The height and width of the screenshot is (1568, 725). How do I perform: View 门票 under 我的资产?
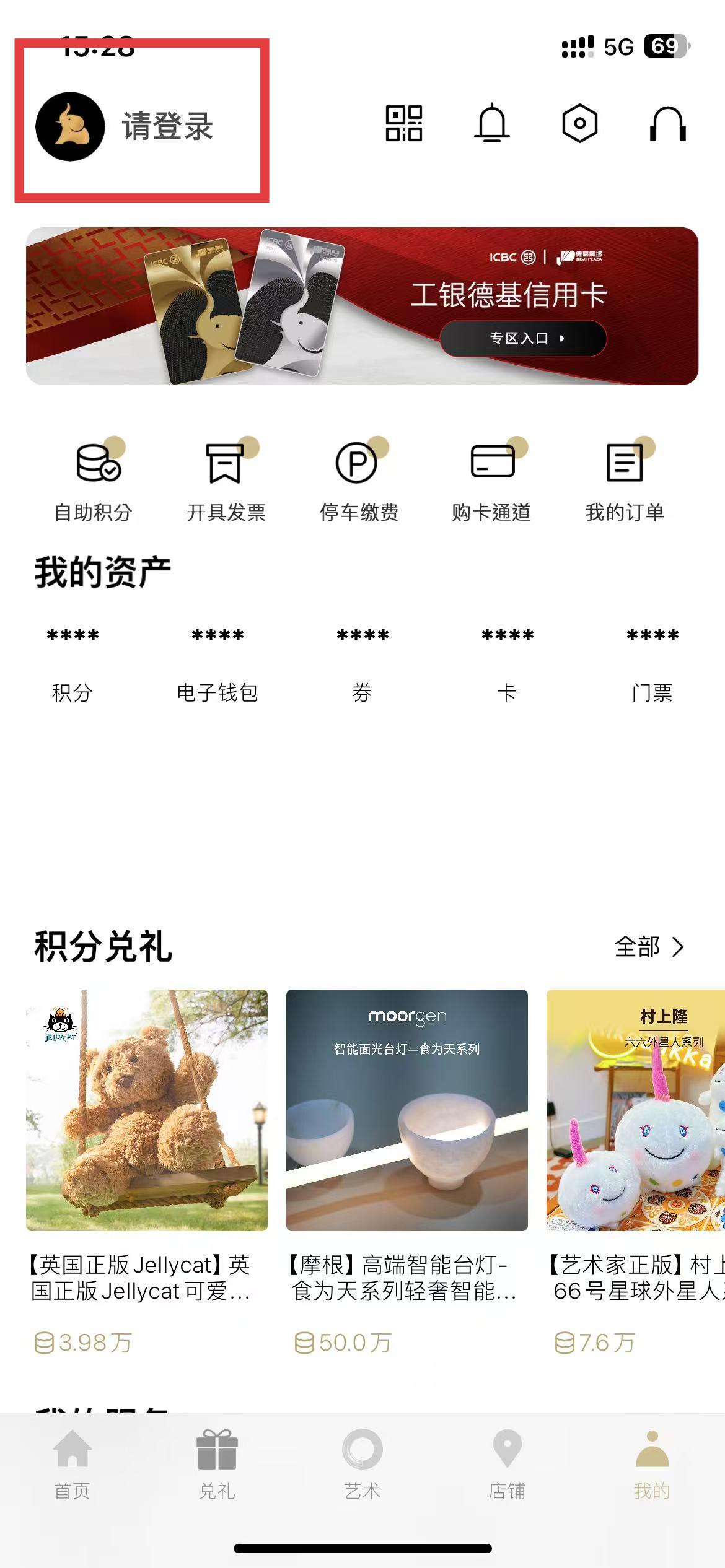click(652, 663)
